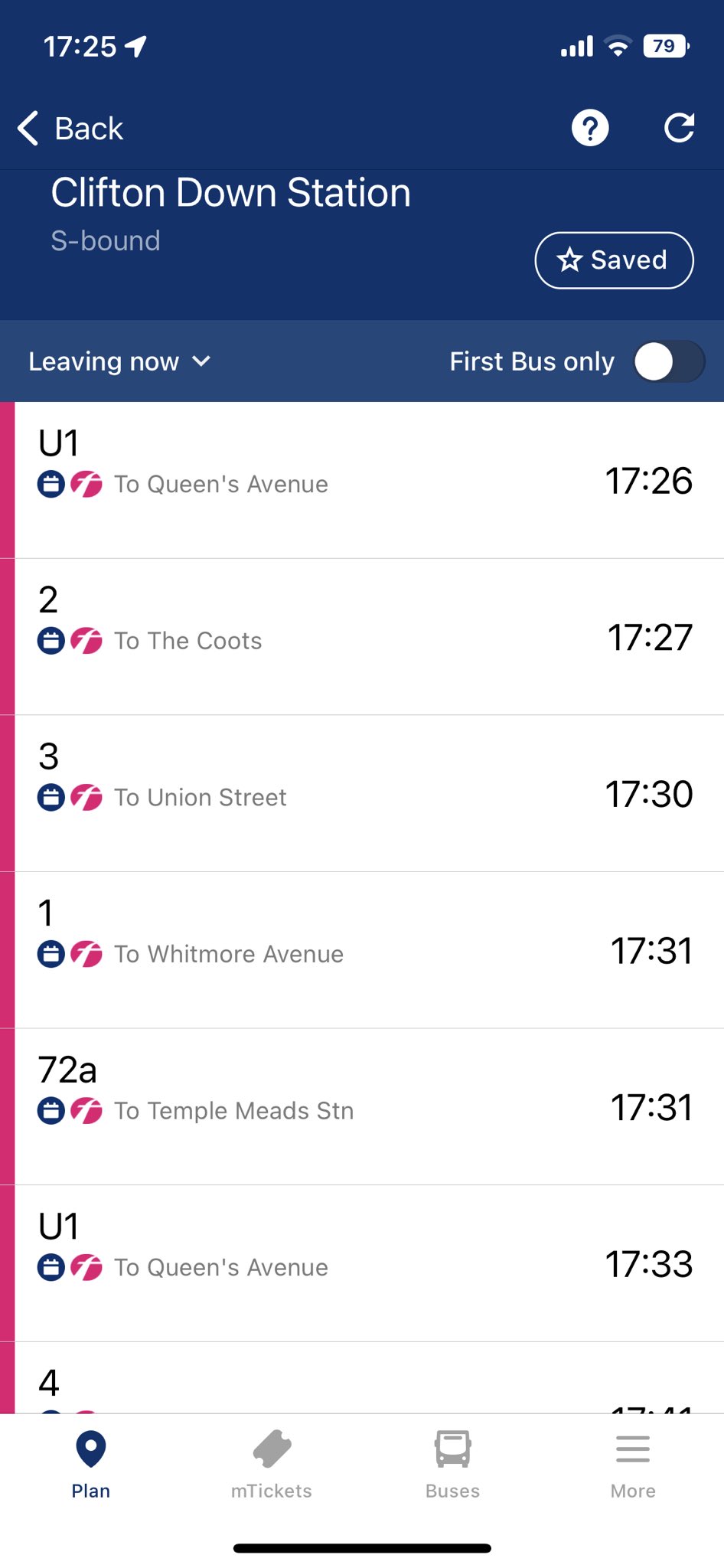Go back to the previous screen
Image resolution: width=724 pixels, height=1568 pixels.
[70, 129]
